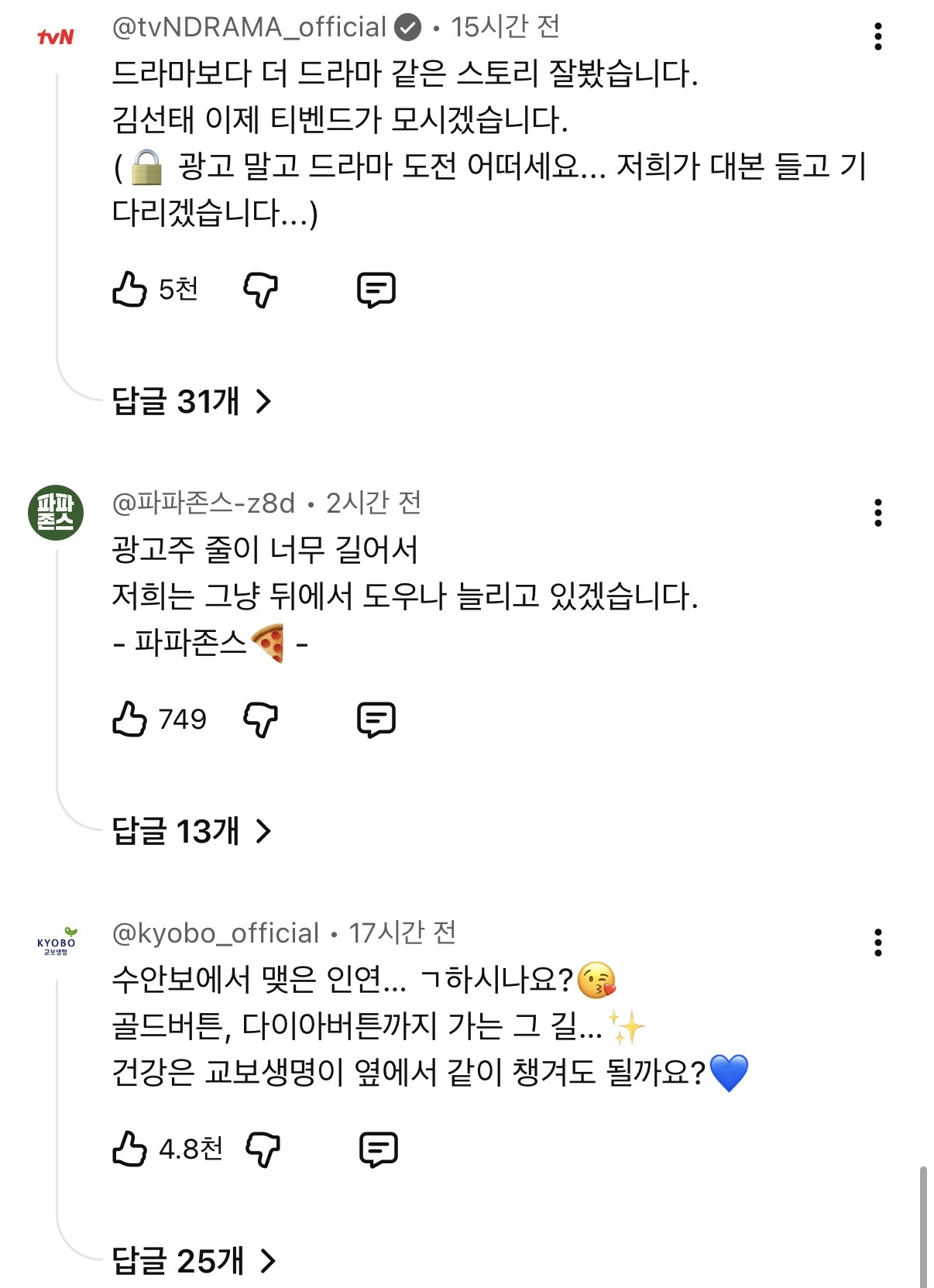
Task: Expand 13 replies under 파파존스 comment
Action: click(191, 831)
